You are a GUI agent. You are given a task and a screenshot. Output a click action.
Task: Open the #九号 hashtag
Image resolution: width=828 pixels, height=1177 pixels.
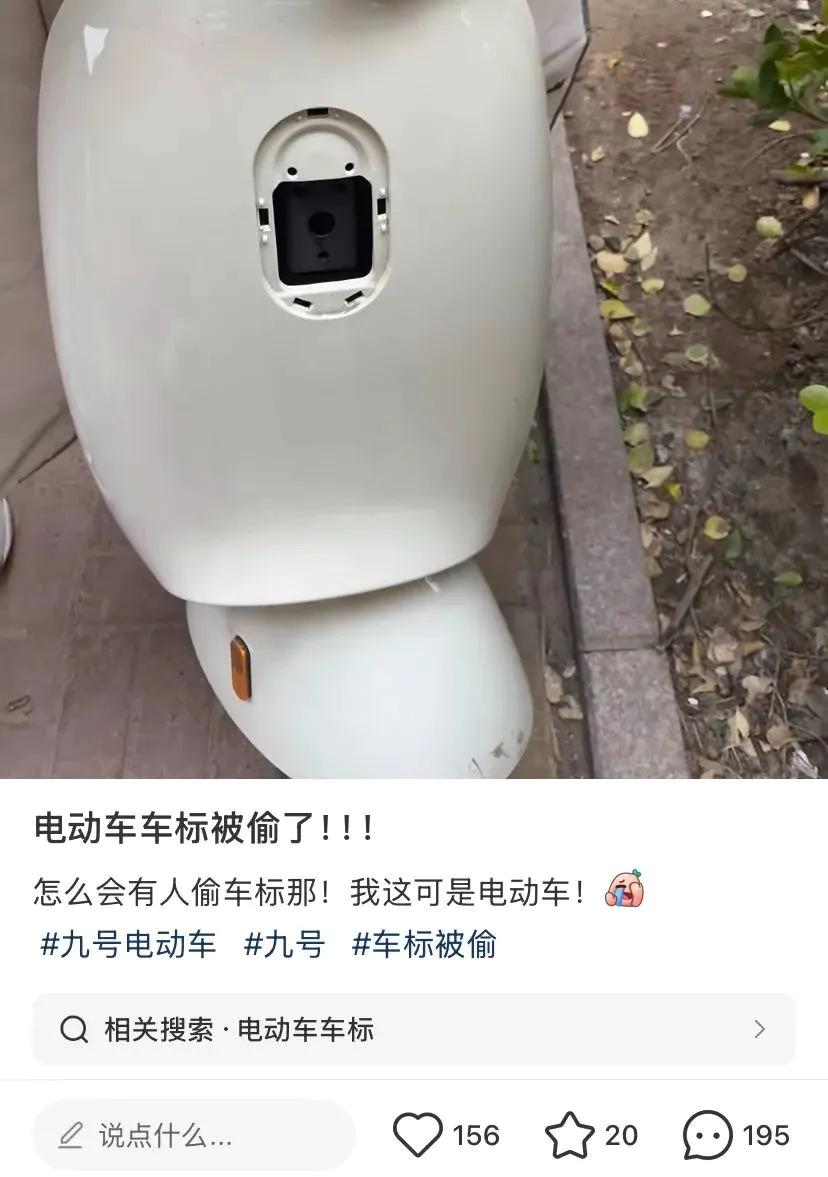point(285,944)
